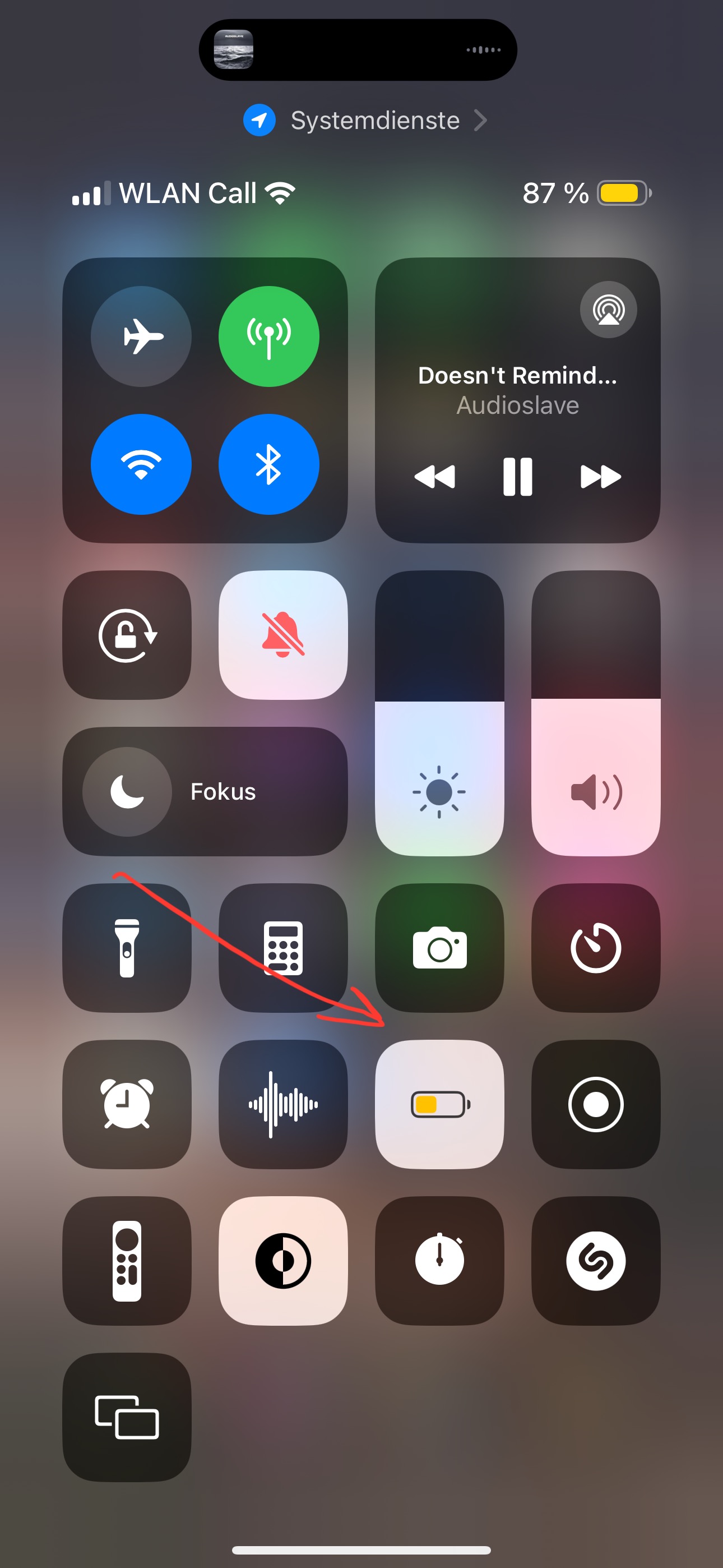Screen dimensions: 723x1568
Task: Disable the Wi-Fi toggle
Action: pos(141,464)
